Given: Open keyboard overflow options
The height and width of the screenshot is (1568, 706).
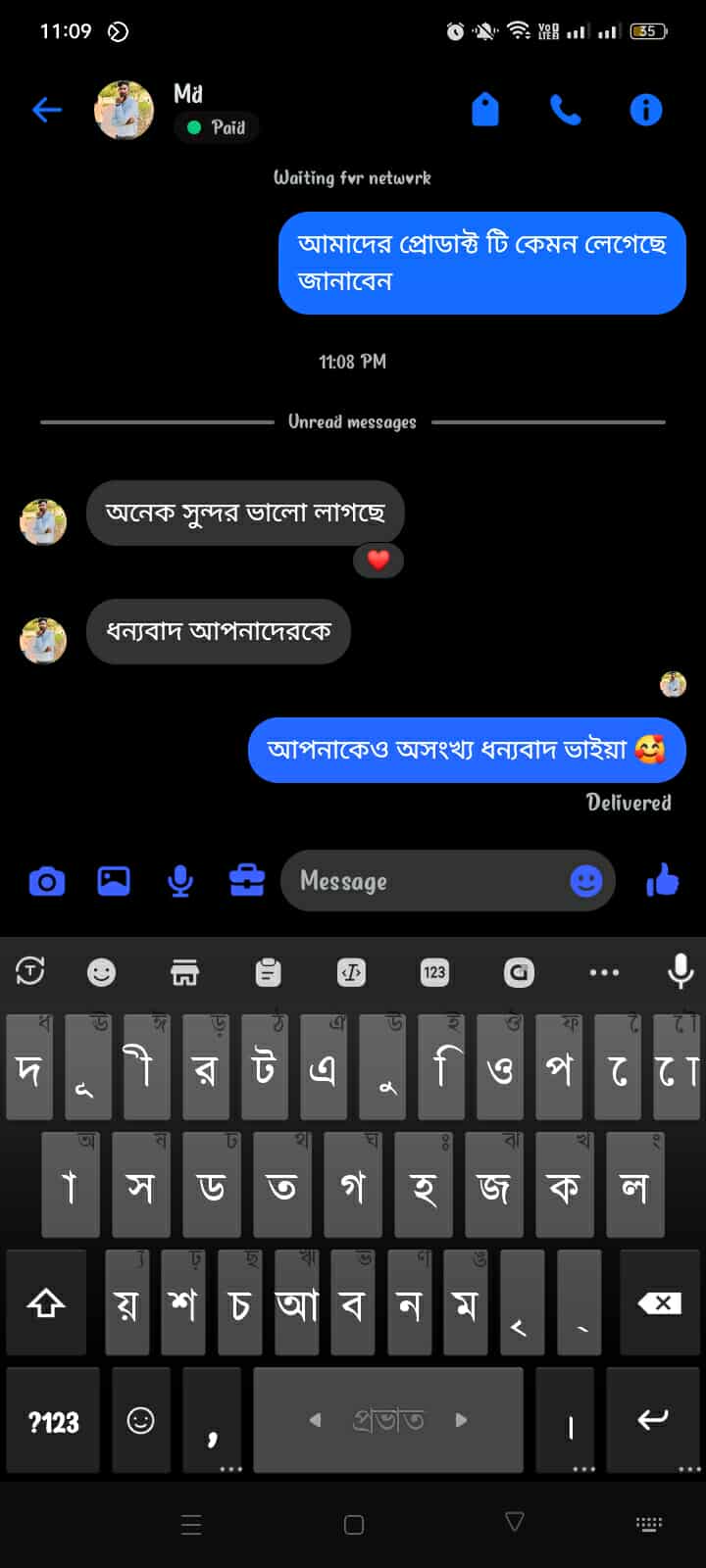Looking at the screenshot, I should click(604, 972).
